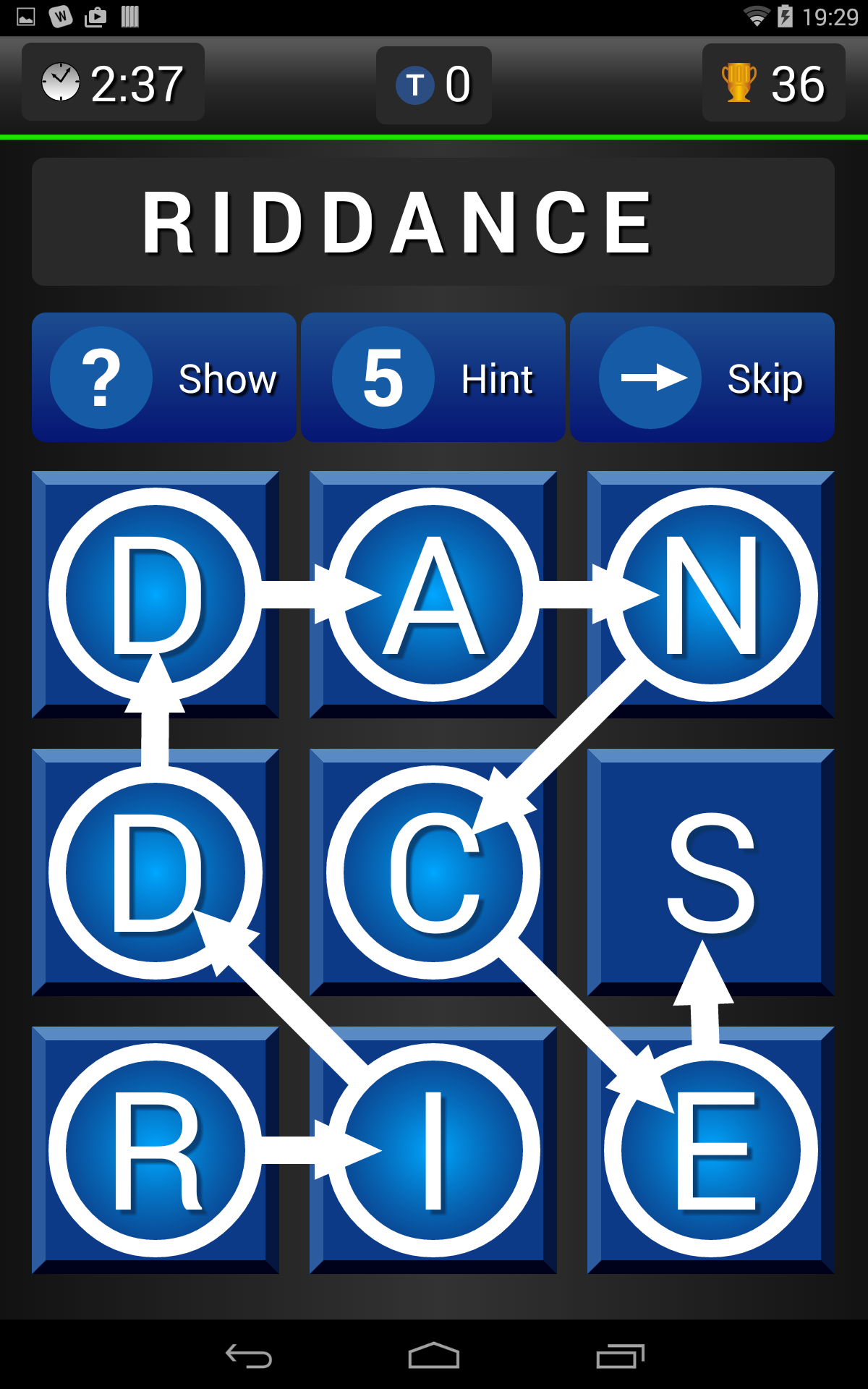
Task: Tap the second D tile in the middle row
Action: (x=156, y=872)
